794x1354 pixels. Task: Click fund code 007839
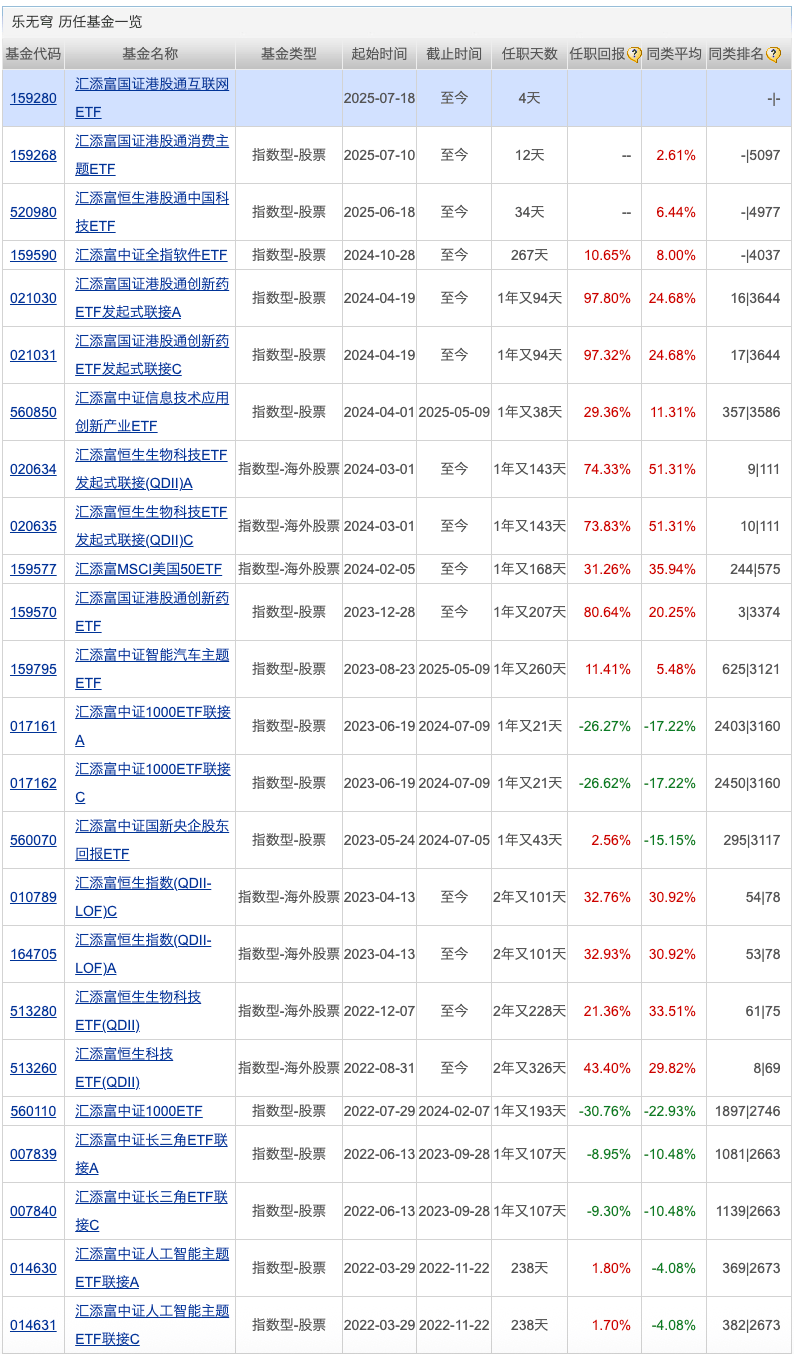[32, 1153]
